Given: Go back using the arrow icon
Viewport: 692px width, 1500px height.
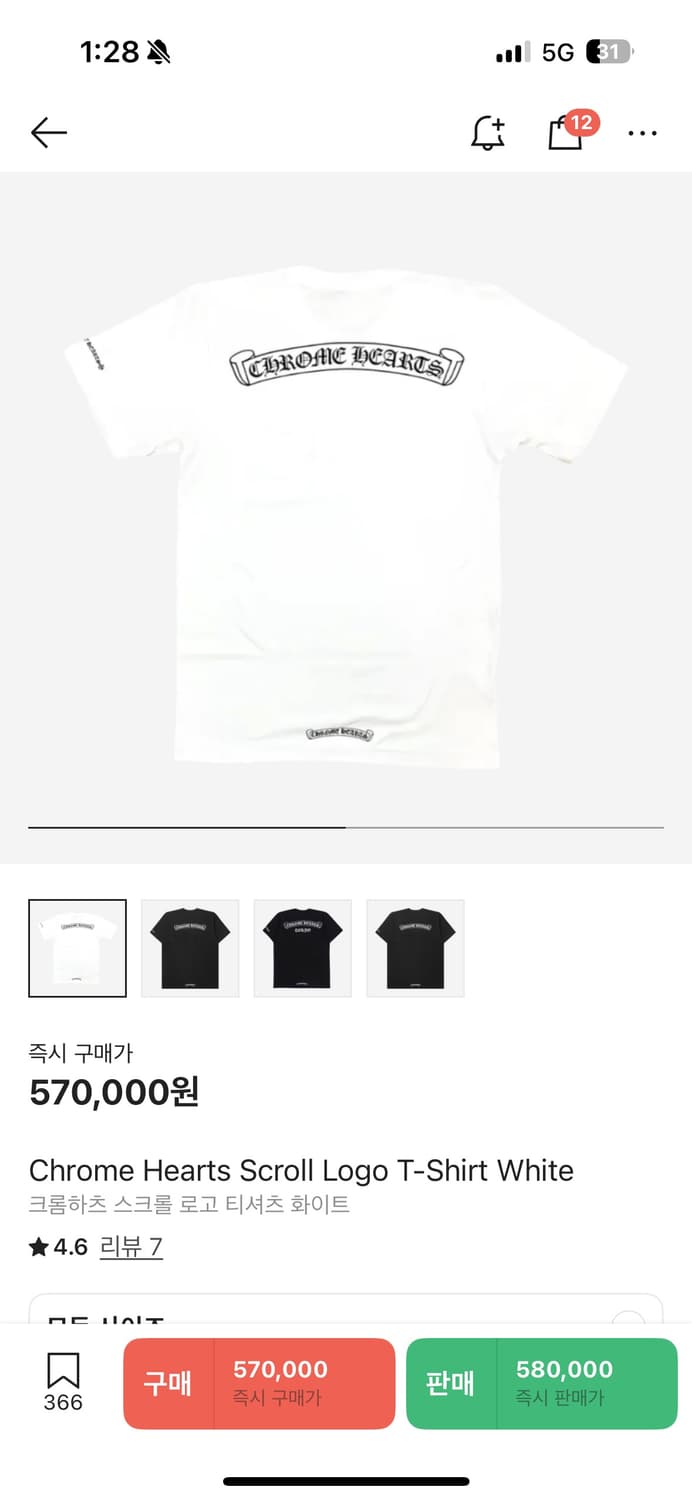Looking at the screenshot, I should pyautogui.click(x=48, y=132).
